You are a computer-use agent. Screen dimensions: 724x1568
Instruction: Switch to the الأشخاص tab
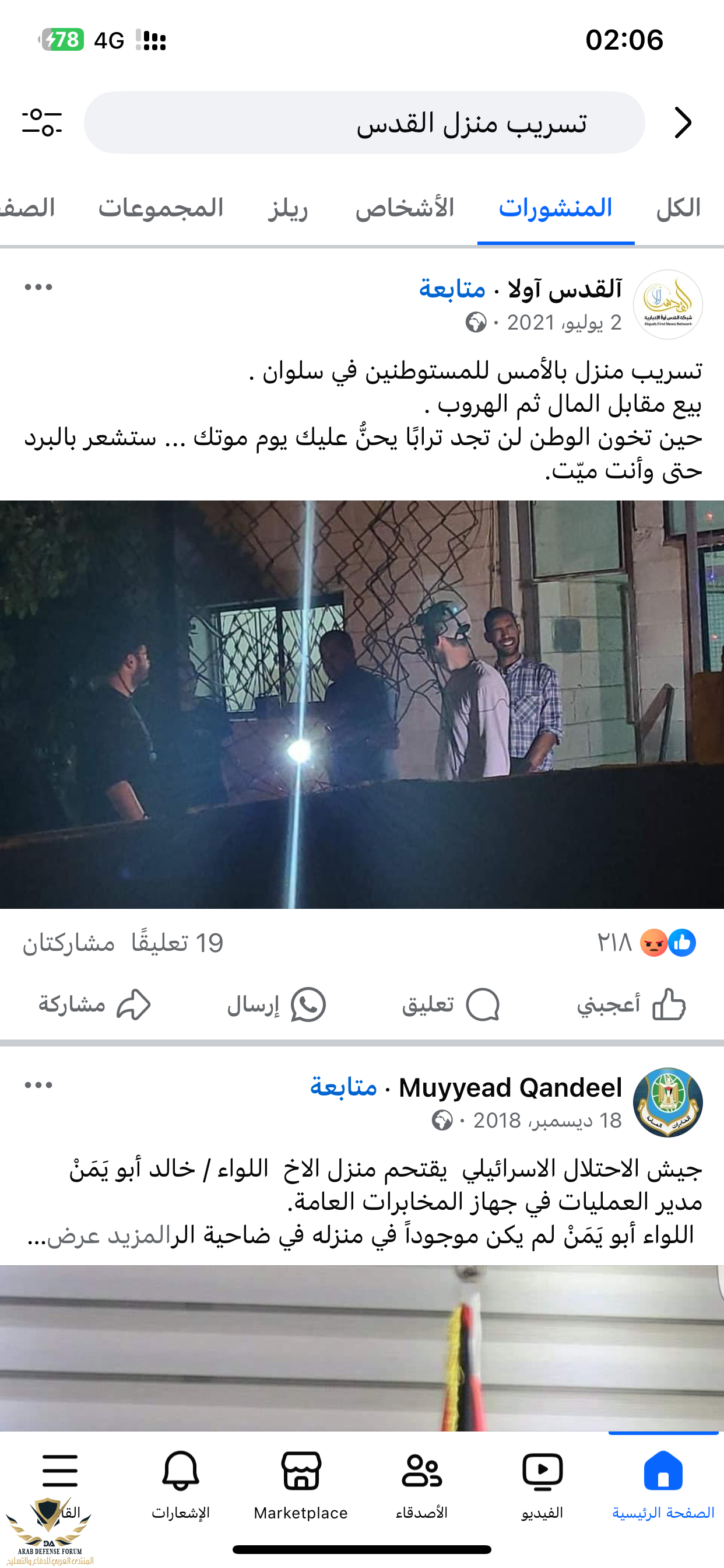[405, 208]
